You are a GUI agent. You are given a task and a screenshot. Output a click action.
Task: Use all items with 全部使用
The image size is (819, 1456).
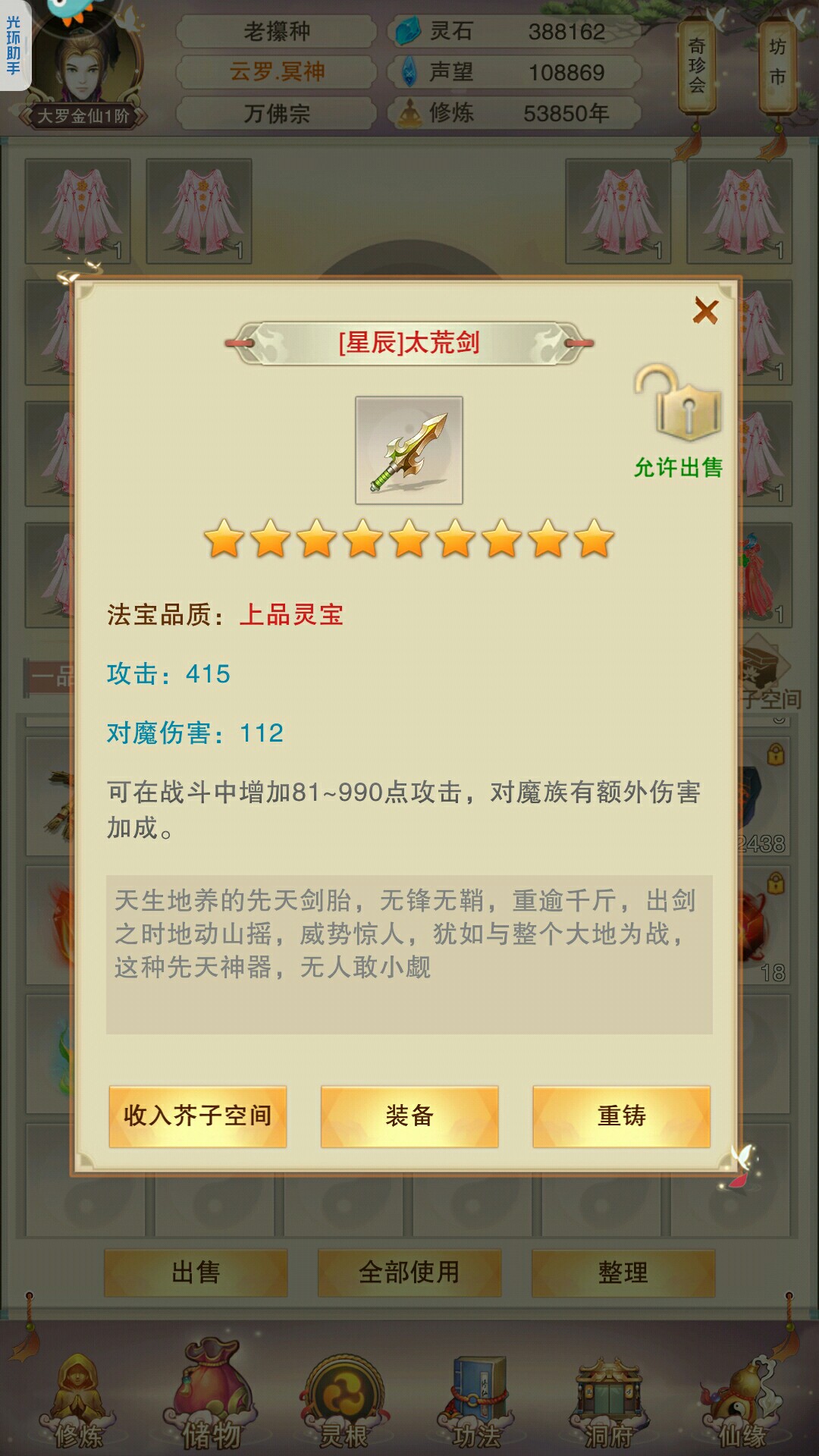click(409, 1272)
